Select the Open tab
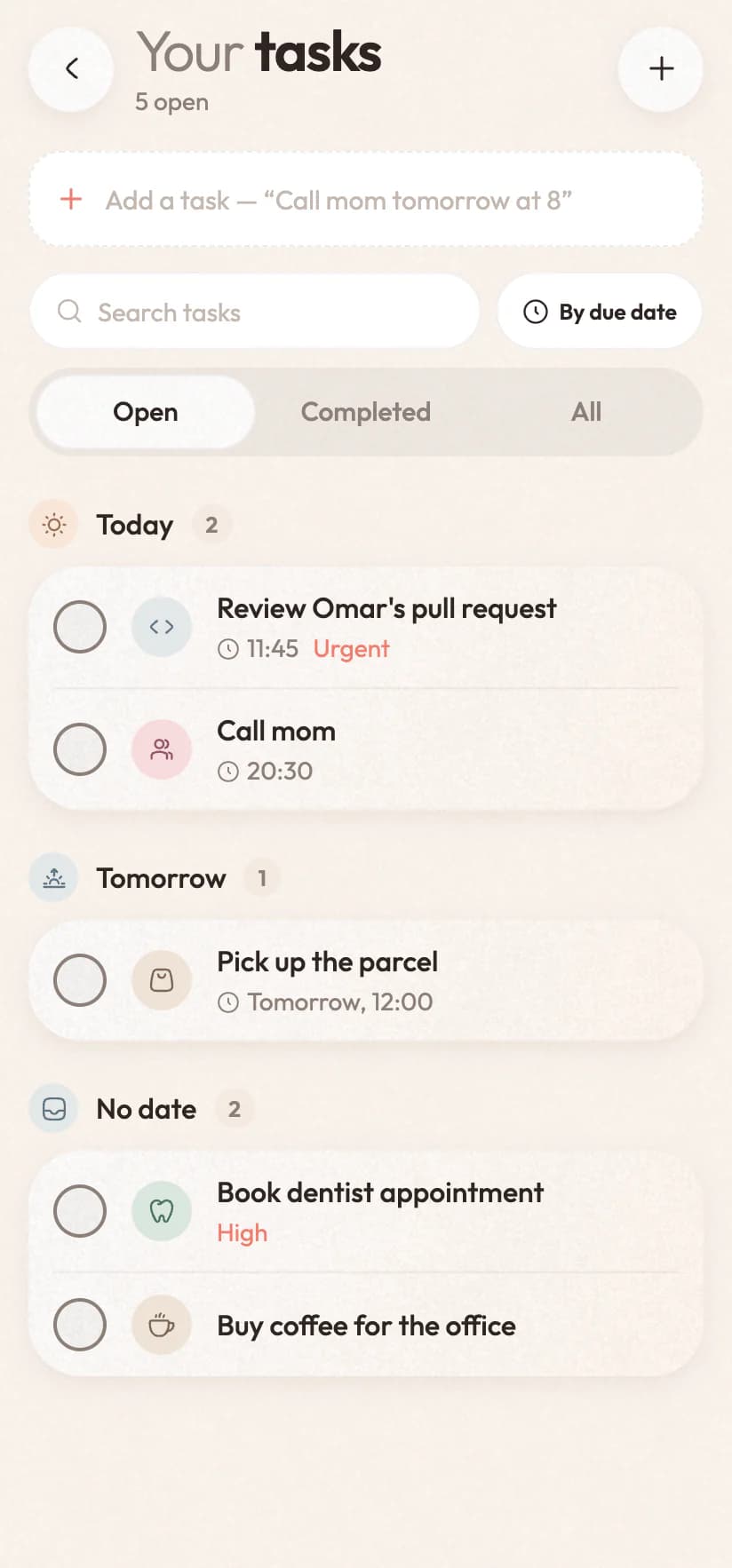Screen dimensions: 732x1568 tap(146, 412)
